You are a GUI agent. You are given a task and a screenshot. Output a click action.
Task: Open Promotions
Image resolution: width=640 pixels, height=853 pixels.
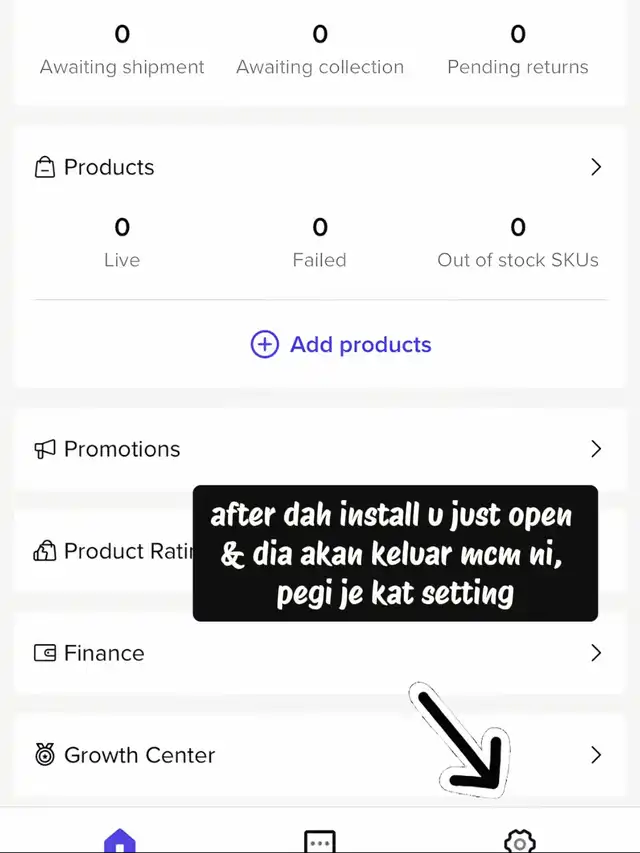point(122,449)
